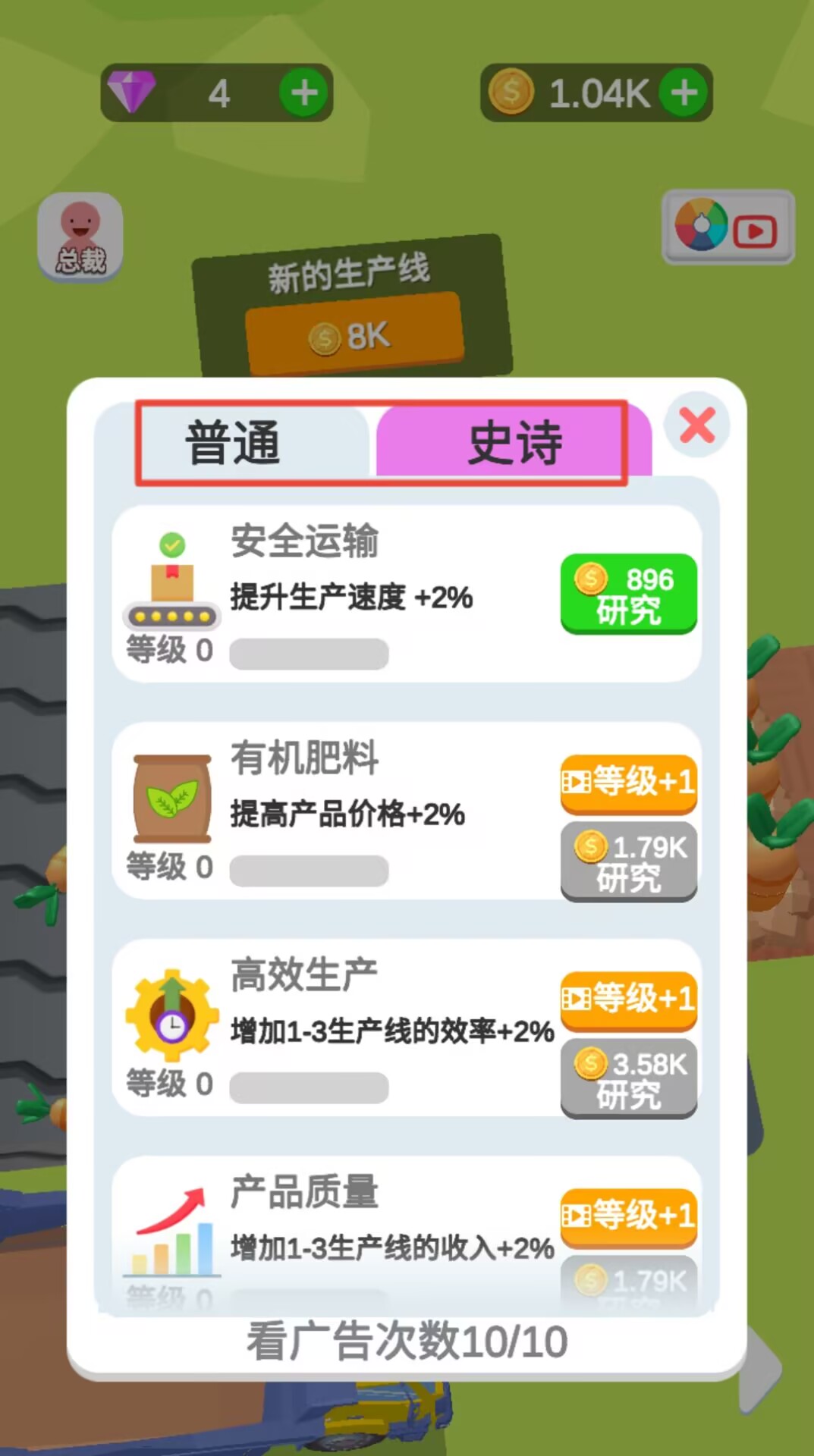Image resolution: width=814 pixels, height=1456 pixels.
Task: Research 安全运输 for 896 coins
Action: (x=628, y=594)
